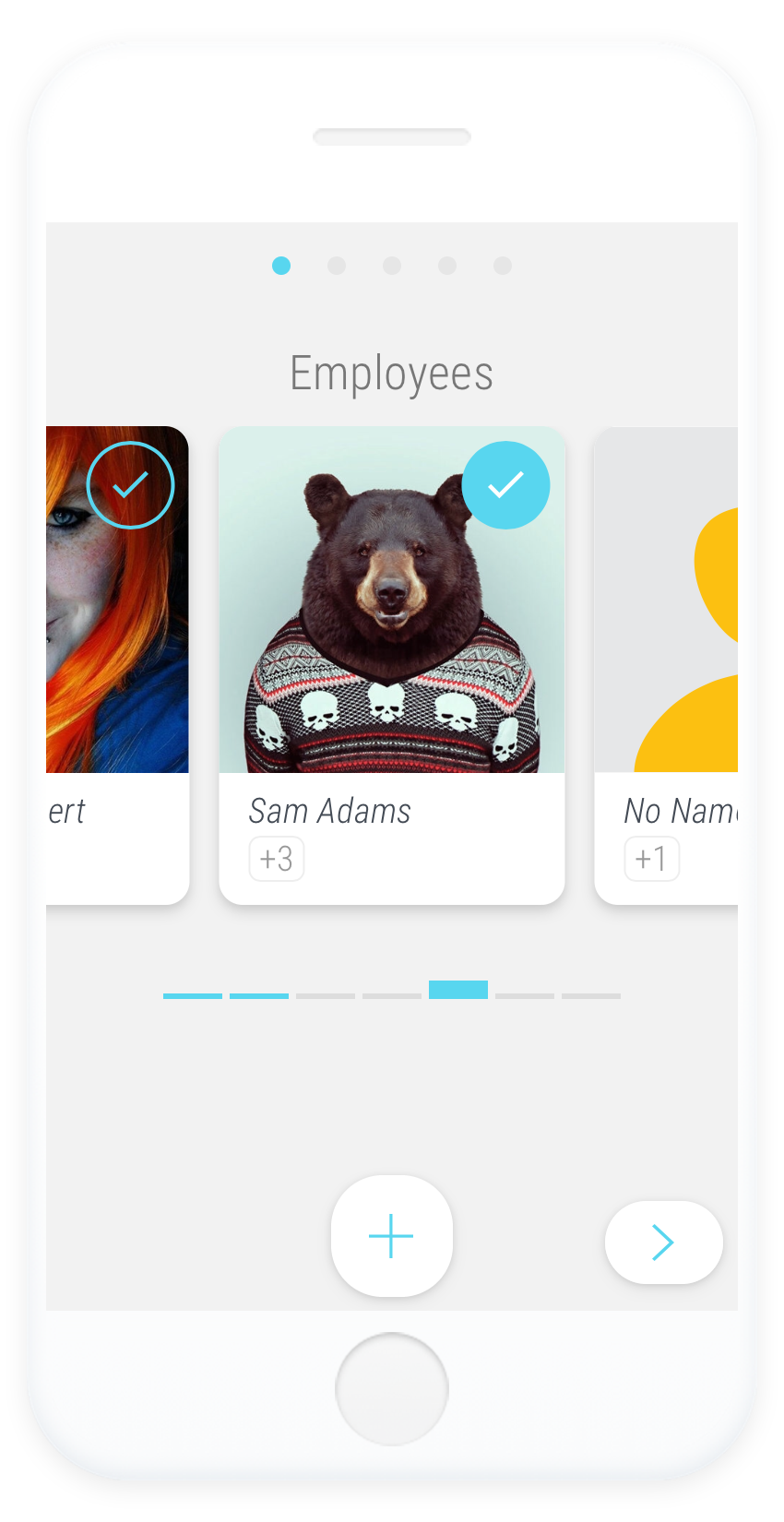
Task: Deselect Sam Adams using the filled checkmark
Action: [x=505, y=485]
